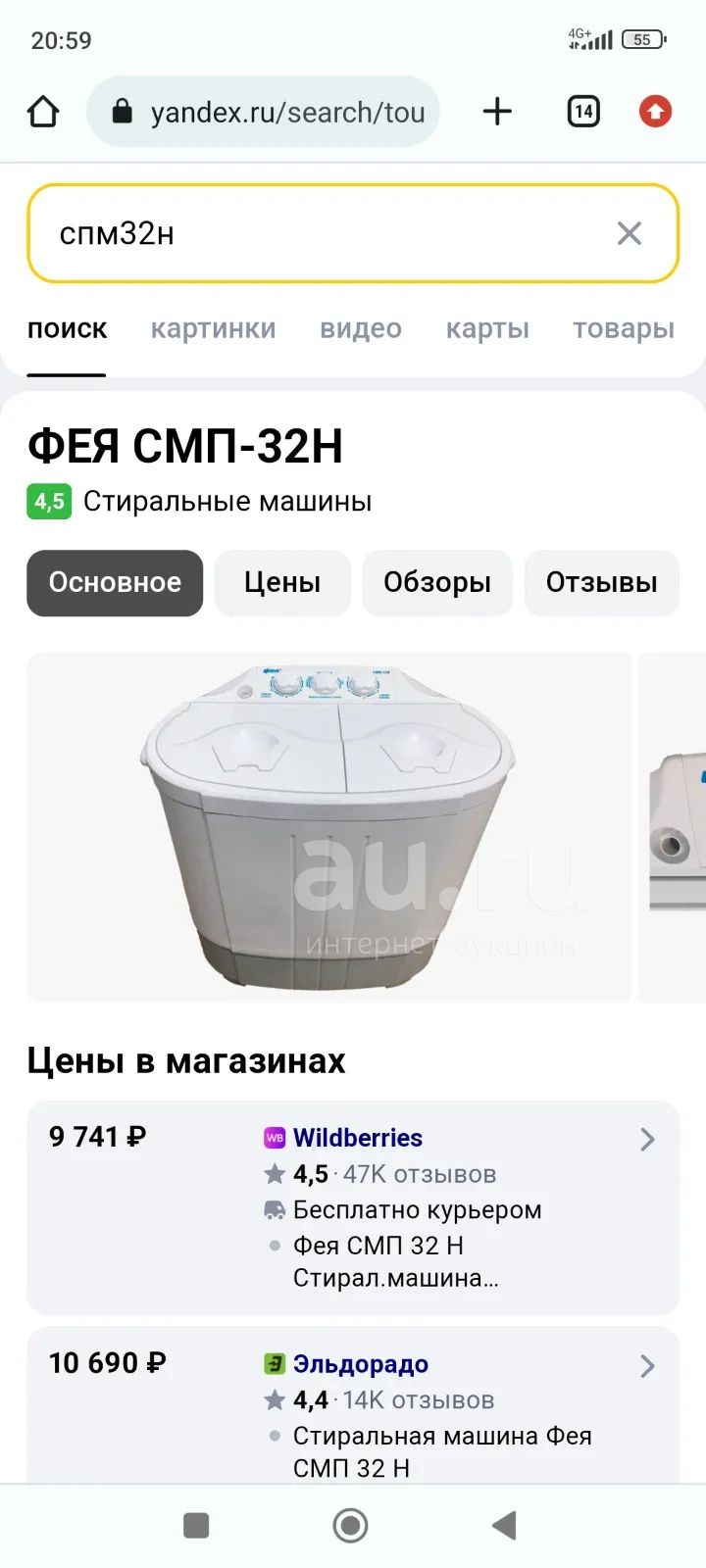
Task: Show the 14 open tabs
Action: 583,112
